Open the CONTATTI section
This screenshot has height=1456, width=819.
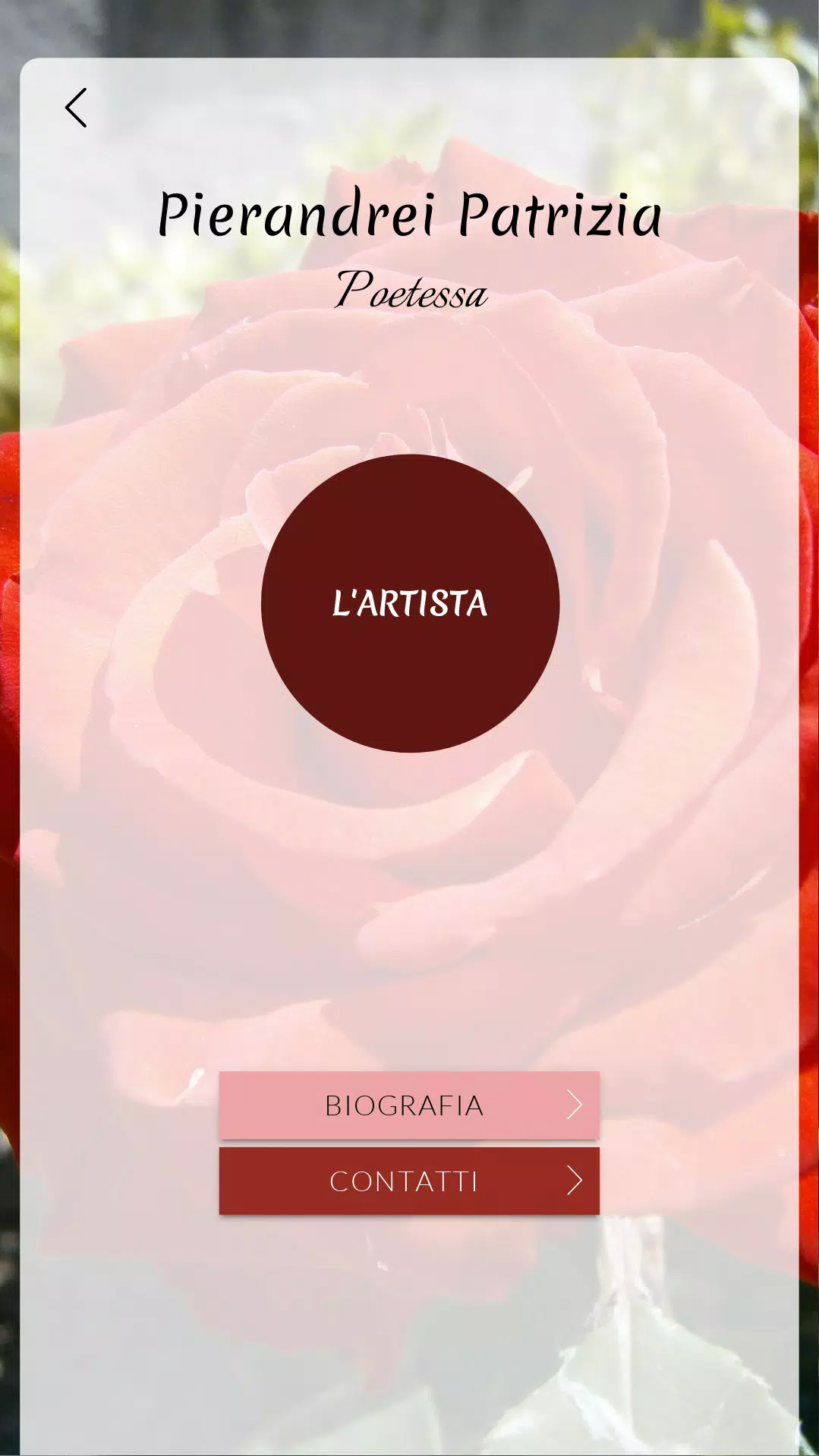tap(409, 1181)
